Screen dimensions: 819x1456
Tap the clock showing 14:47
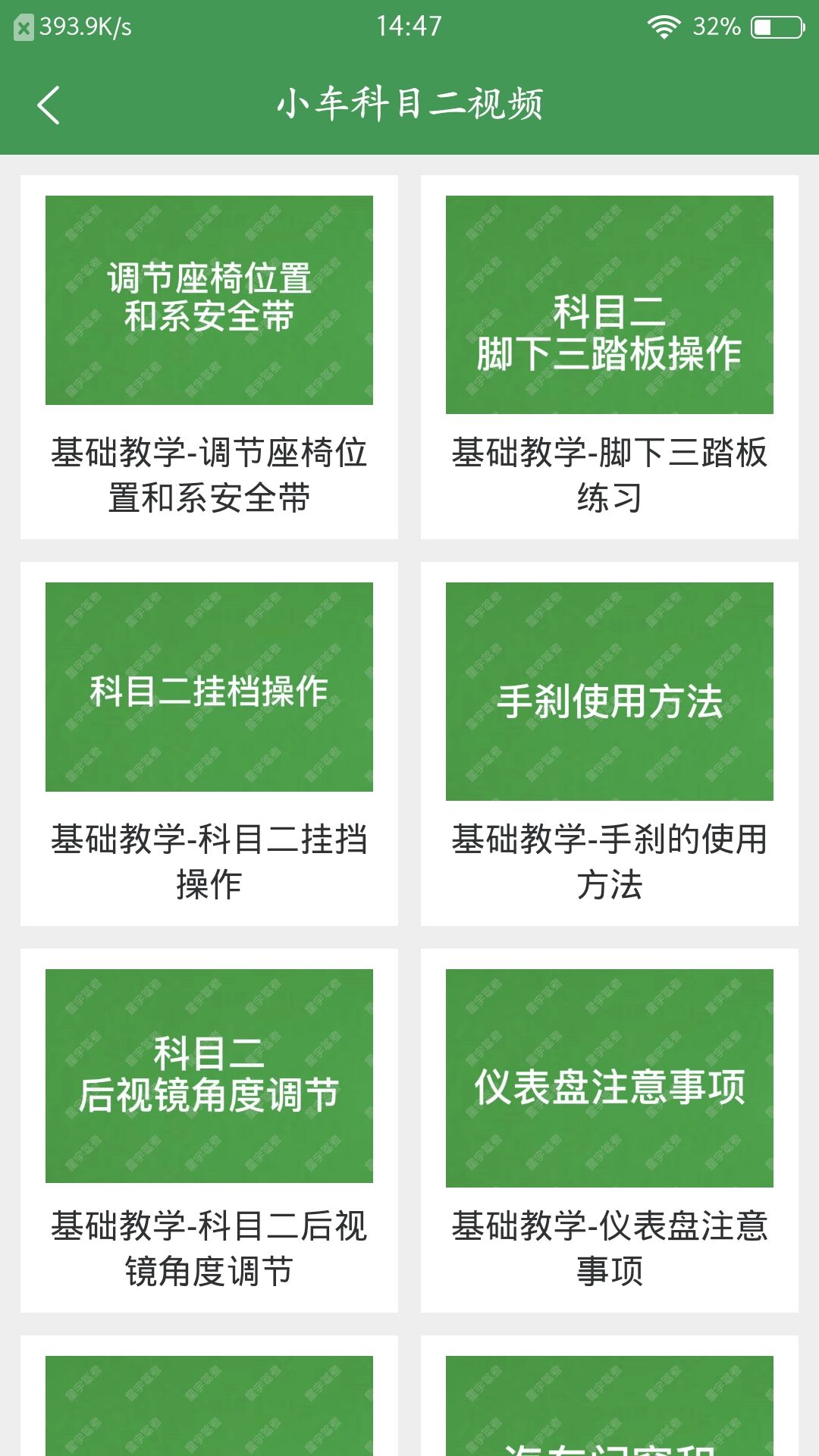tap(409, 25)
